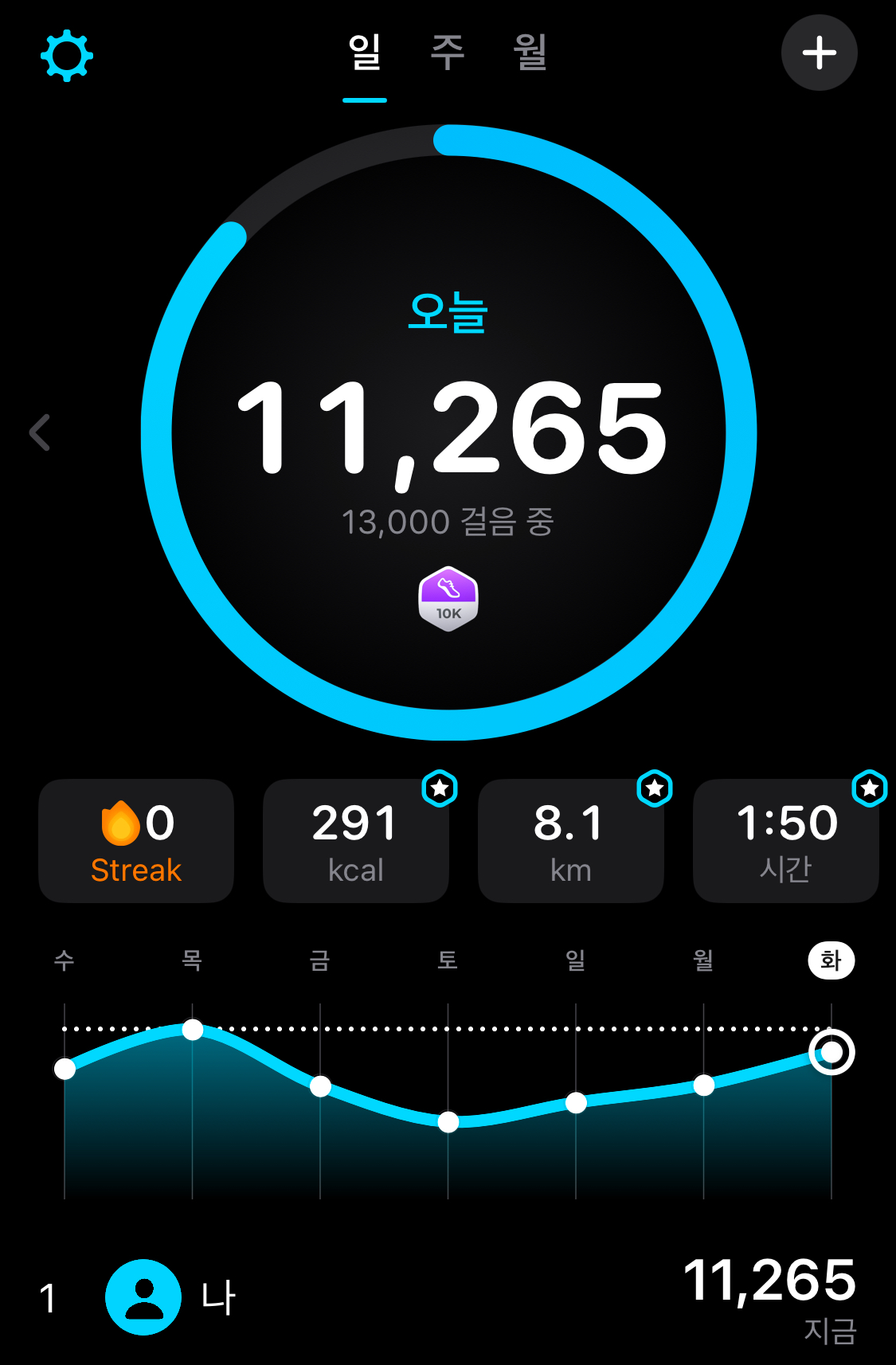Image resolution: width=896 pixels, height=1365 pixels.
Task: Open settings with the gear icon
Action: (67, 56)
